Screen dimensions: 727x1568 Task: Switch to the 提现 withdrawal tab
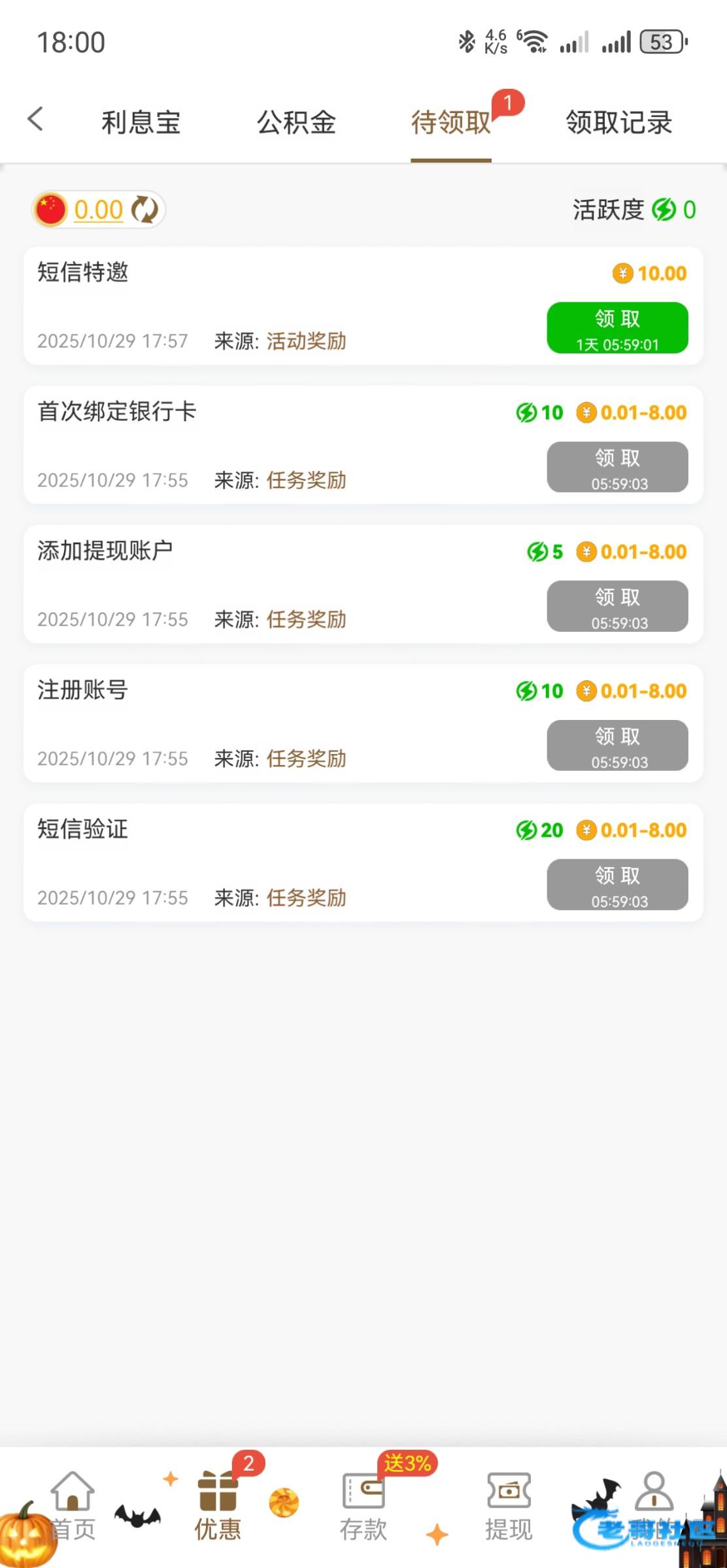509,1506
